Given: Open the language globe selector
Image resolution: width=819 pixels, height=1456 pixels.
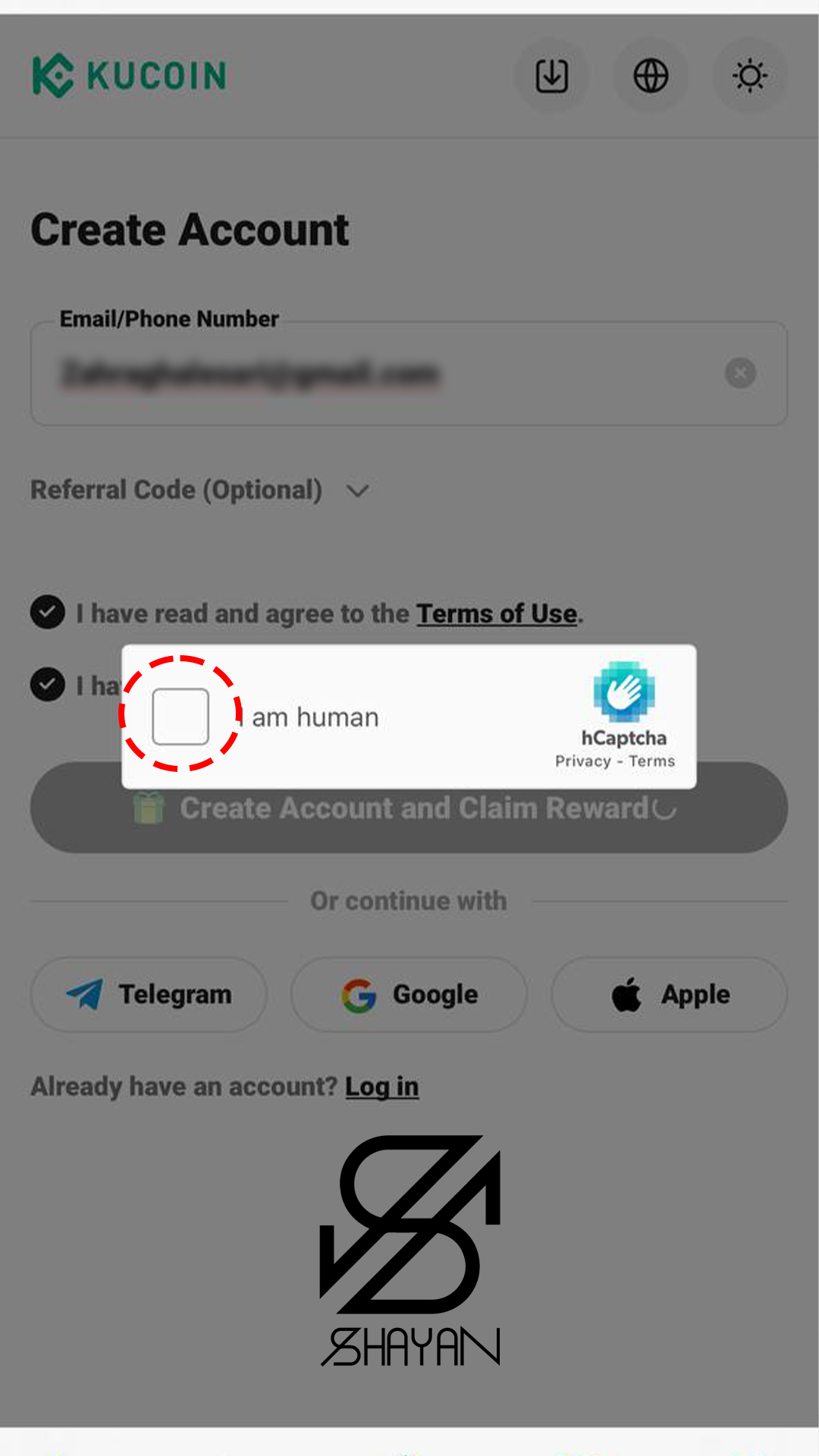Looking at the screenshot, I should [x=651, y=76].
